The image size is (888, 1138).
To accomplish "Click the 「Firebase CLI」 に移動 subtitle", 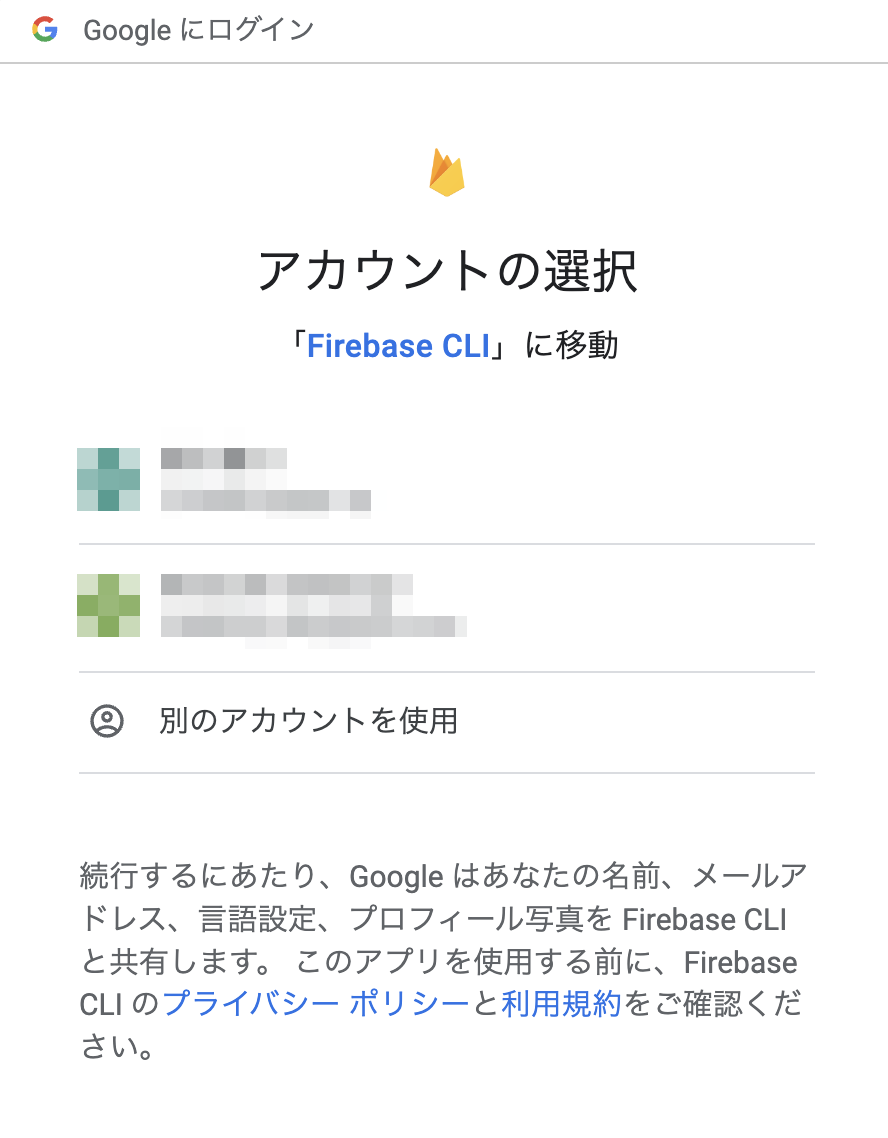I will (x=444, y=346).
